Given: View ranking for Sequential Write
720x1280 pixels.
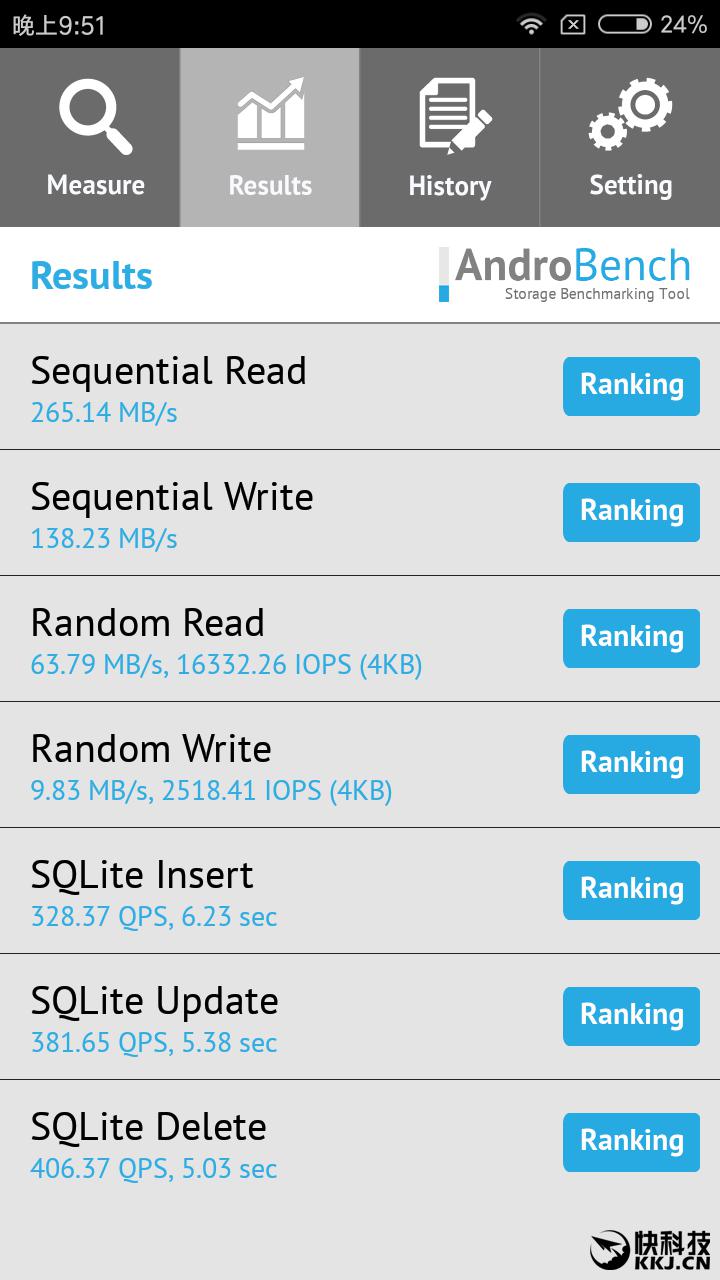Looking at the screenshot, I should [x=631, y=512].
